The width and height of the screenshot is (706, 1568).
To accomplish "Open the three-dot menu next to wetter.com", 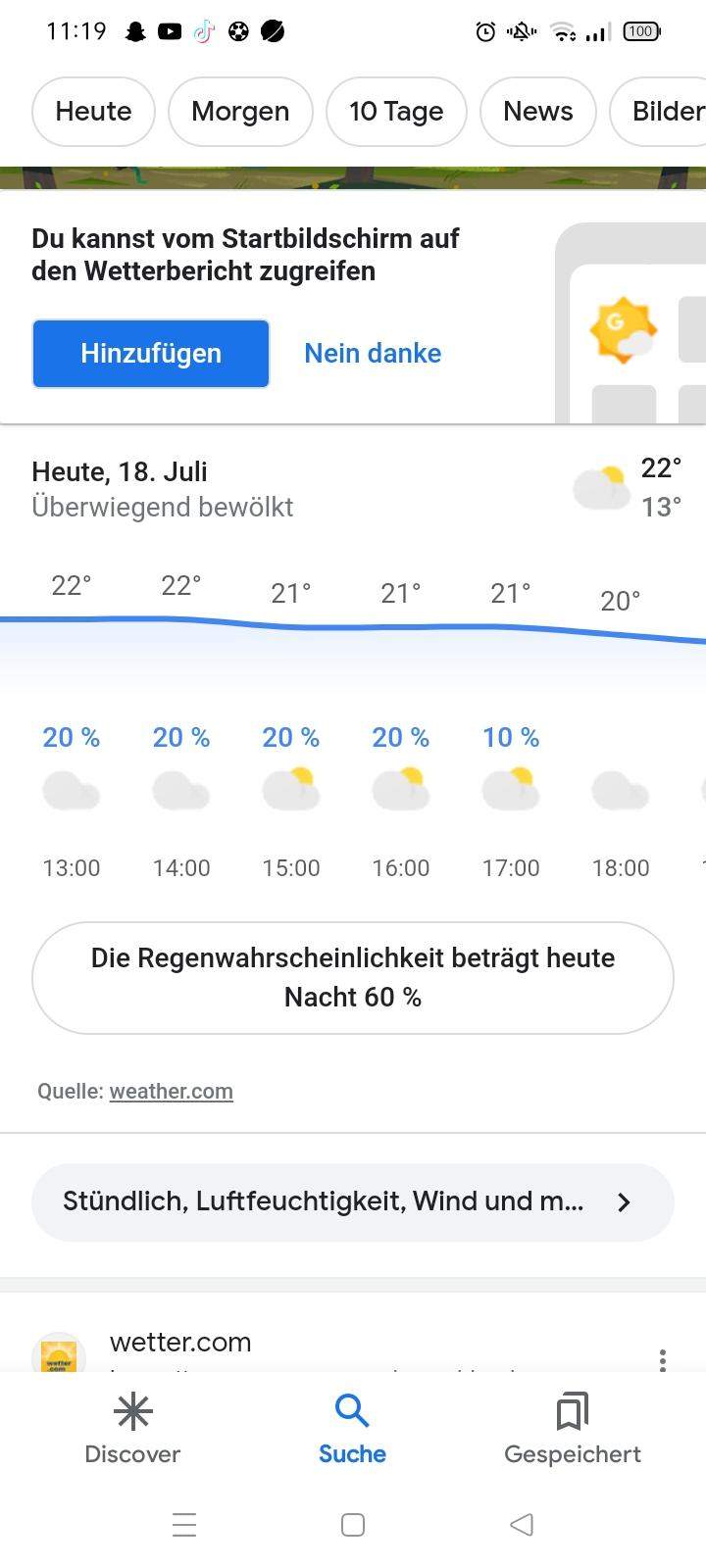I will click(662, 1359).
